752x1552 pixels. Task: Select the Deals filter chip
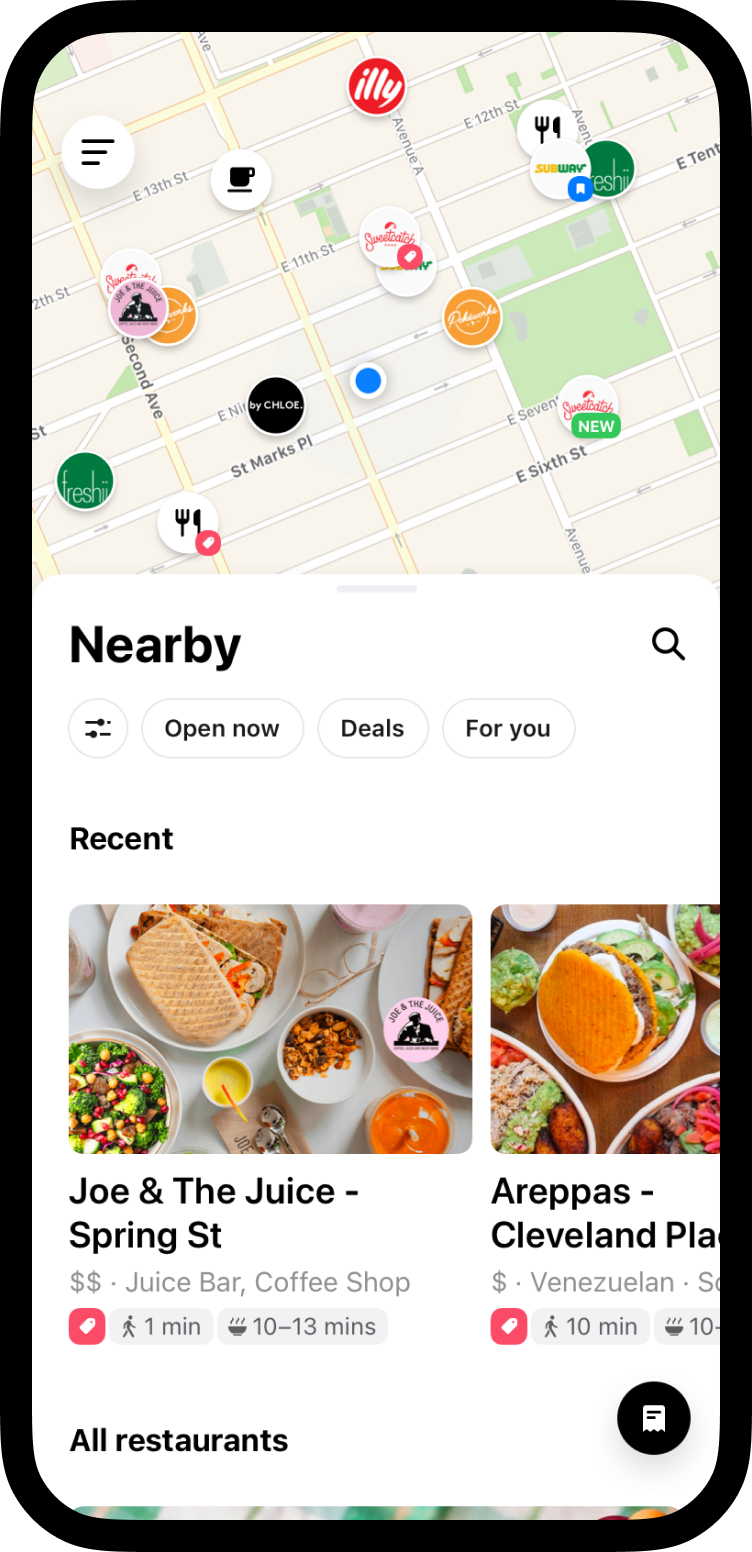click(372, 728)
